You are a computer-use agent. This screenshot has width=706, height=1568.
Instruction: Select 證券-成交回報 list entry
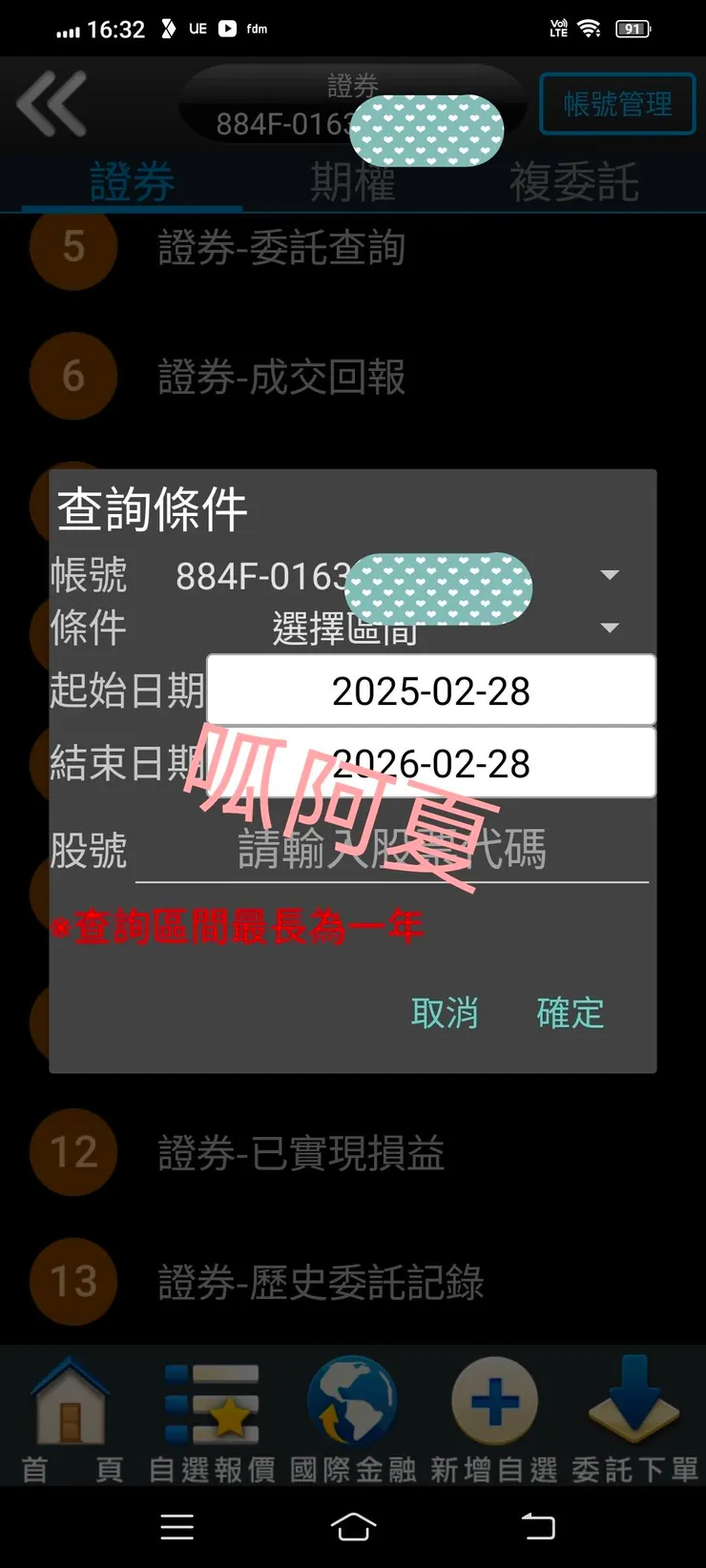(280, 376)
